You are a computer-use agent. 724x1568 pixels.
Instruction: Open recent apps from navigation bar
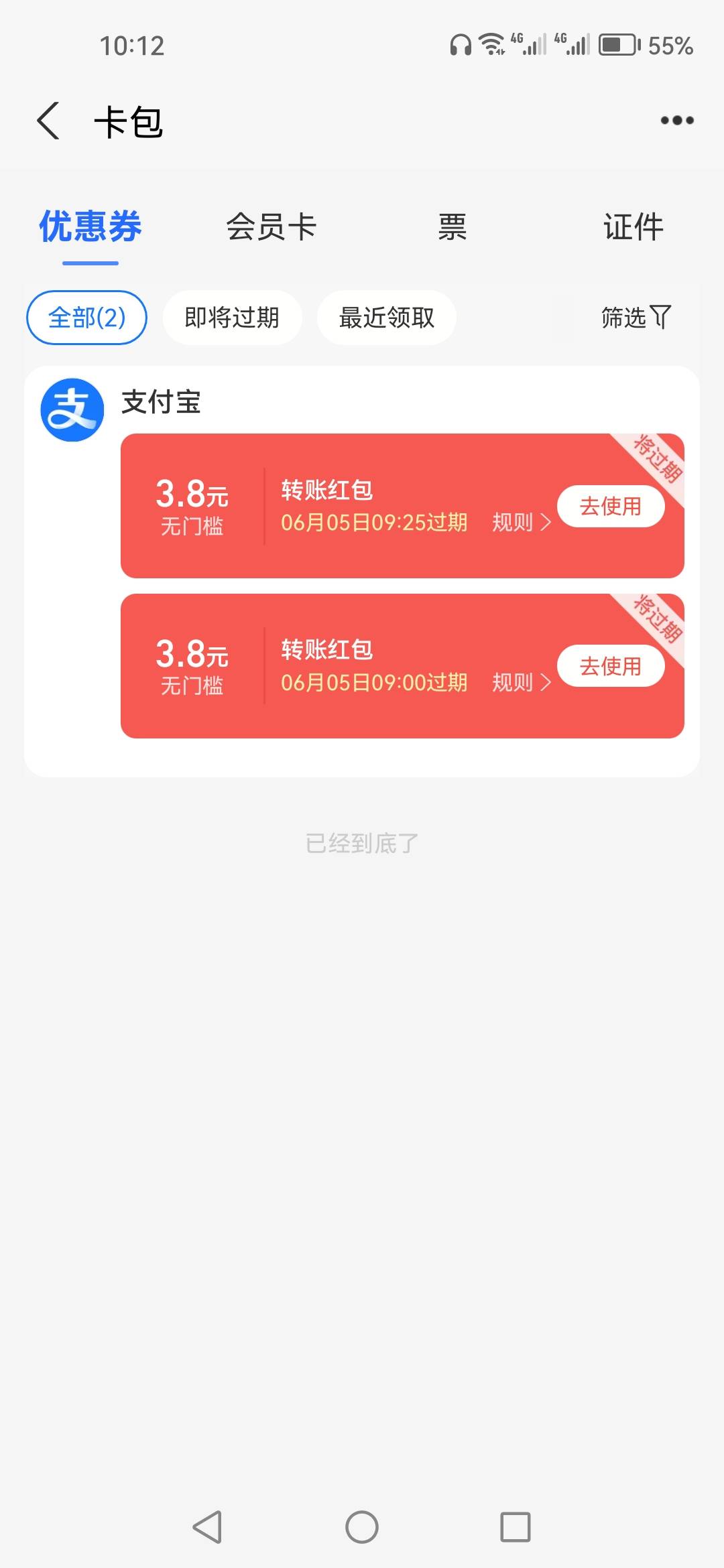pos(516,1527)
